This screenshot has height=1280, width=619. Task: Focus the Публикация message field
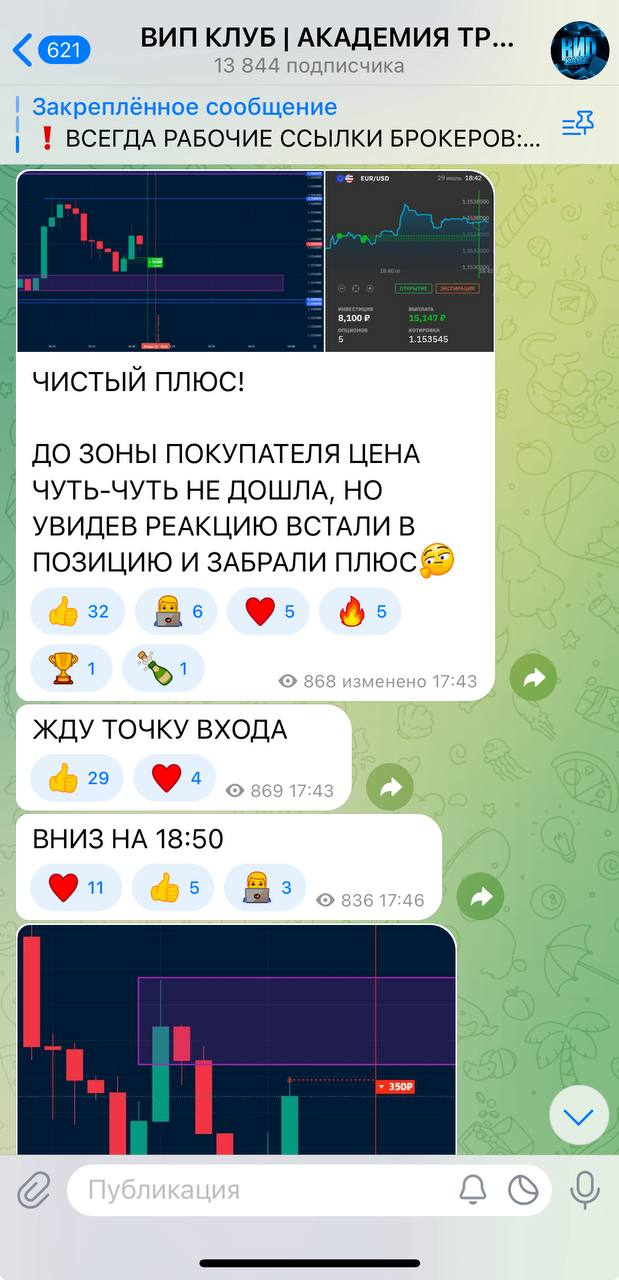pyautogui.click(x=260, y=1190)
